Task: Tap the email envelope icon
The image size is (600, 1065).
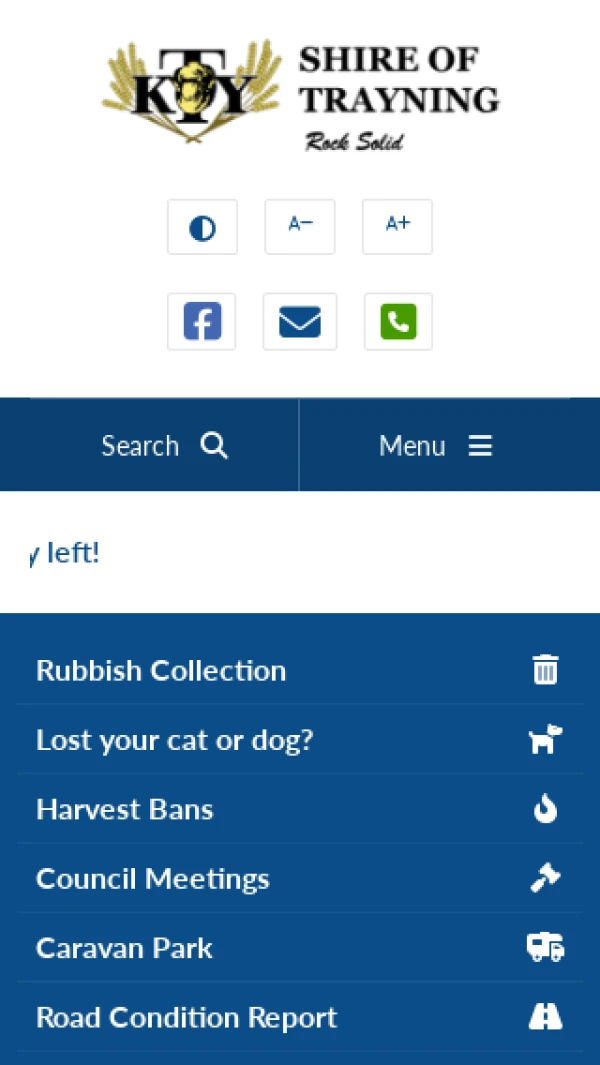Action: click(300, 322)
